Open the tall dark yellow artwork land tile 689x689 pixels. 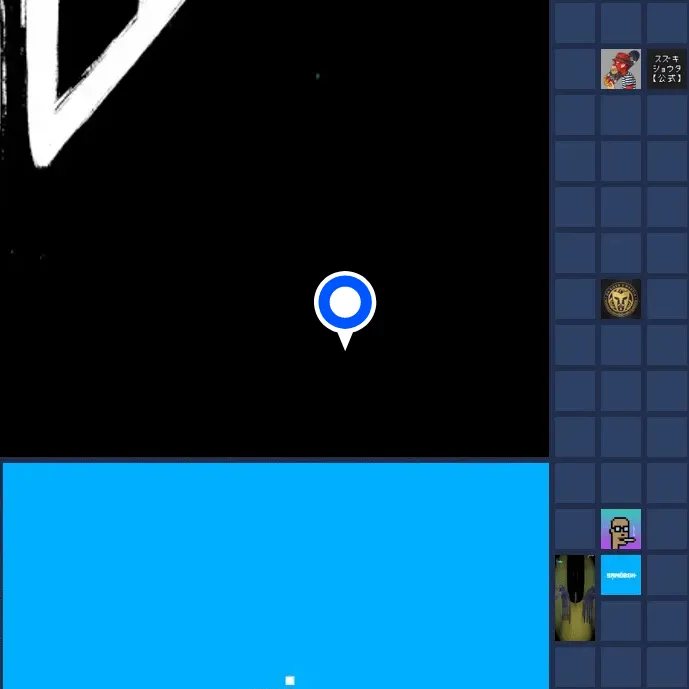[575, 598]
